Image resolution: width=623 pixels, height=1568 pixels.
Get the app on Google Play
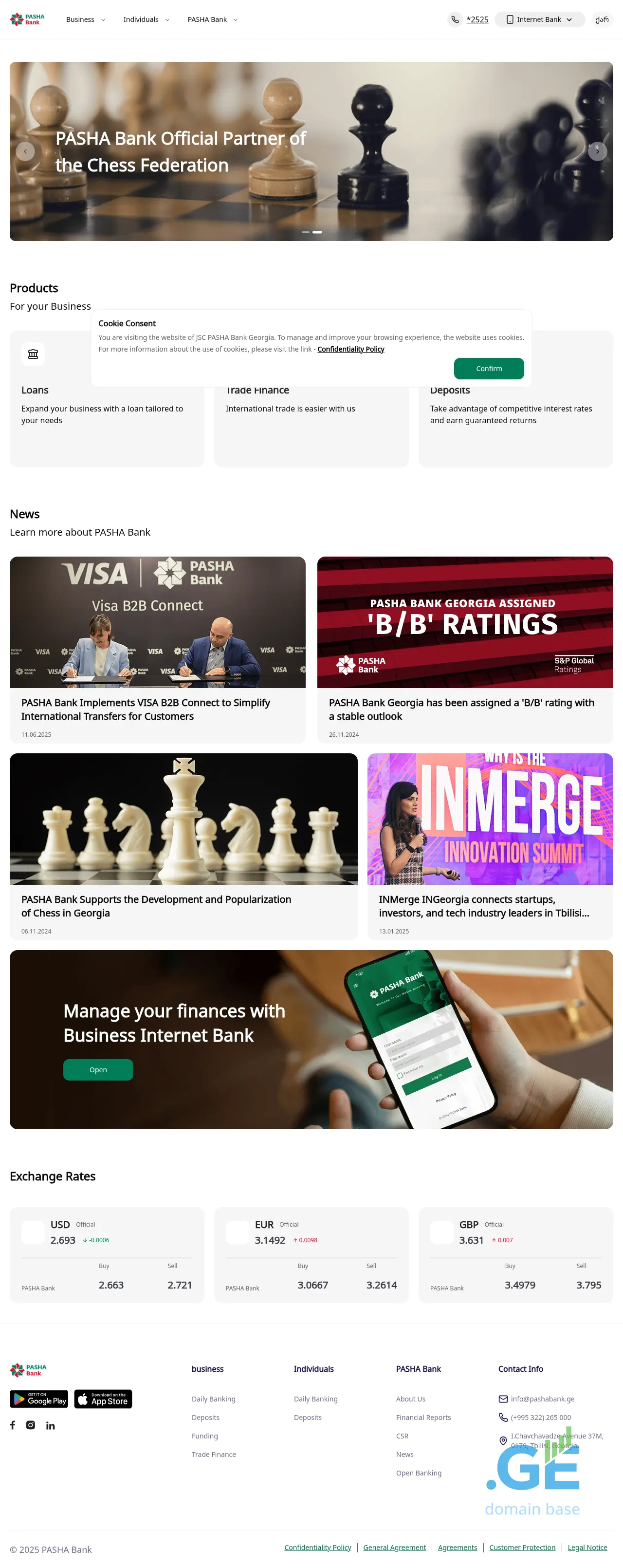tap(39, 1400)
